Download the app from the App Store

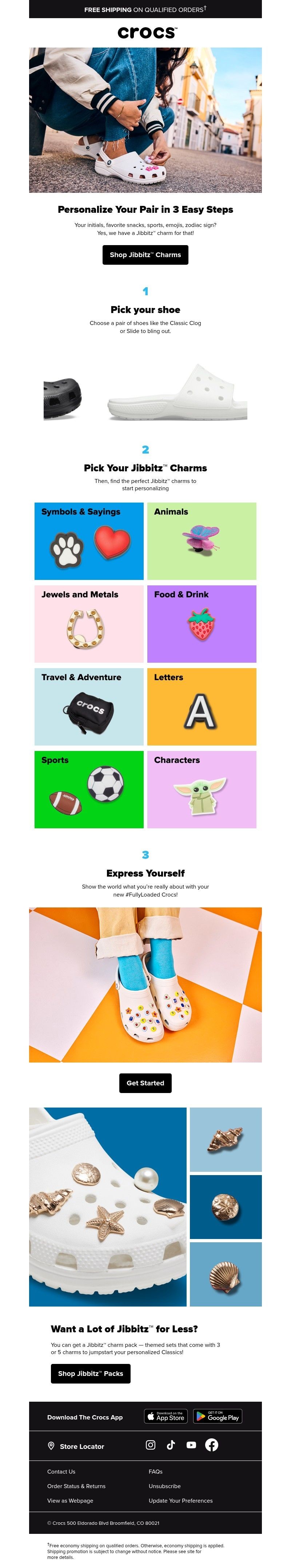[166, 1417]
